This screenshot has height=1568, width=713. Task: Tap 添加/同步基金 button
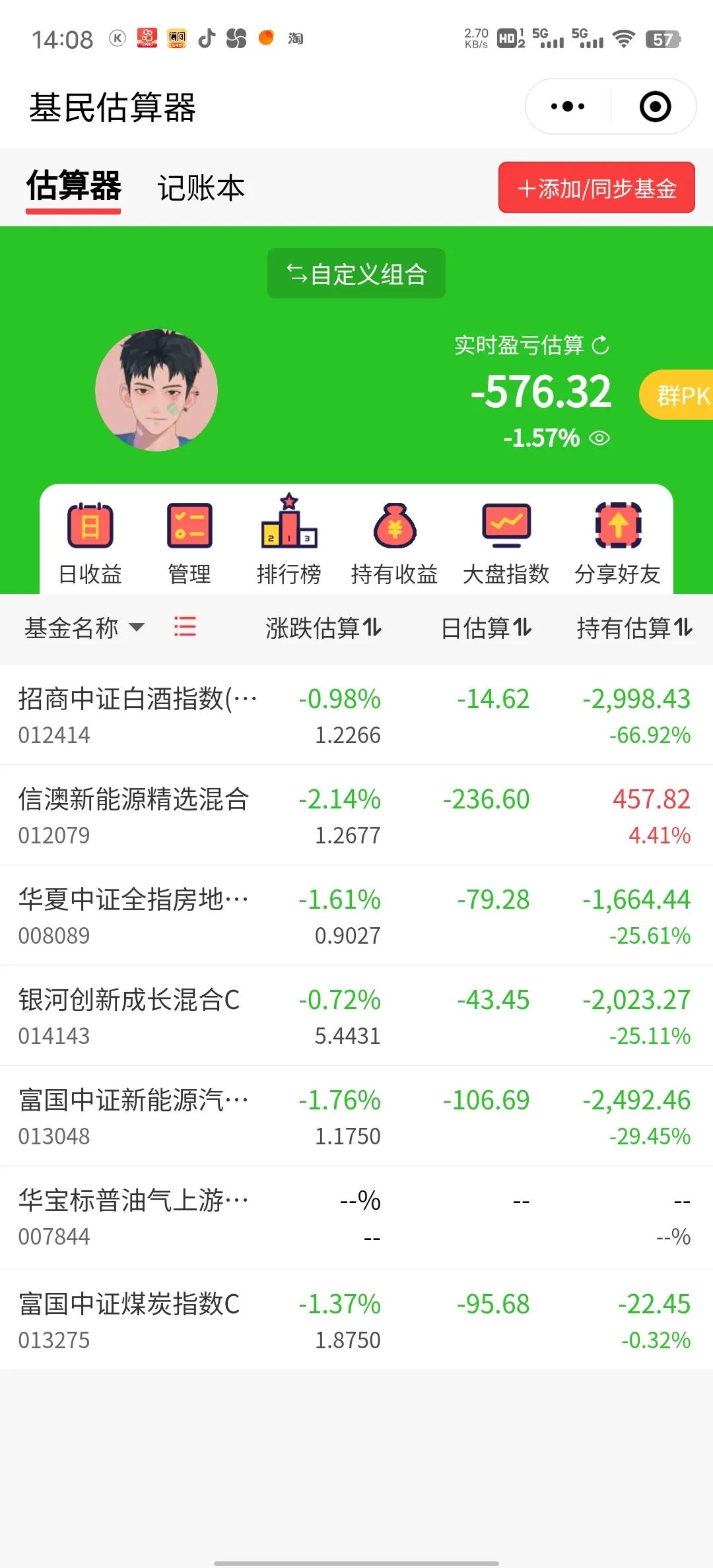click(596, 188)
